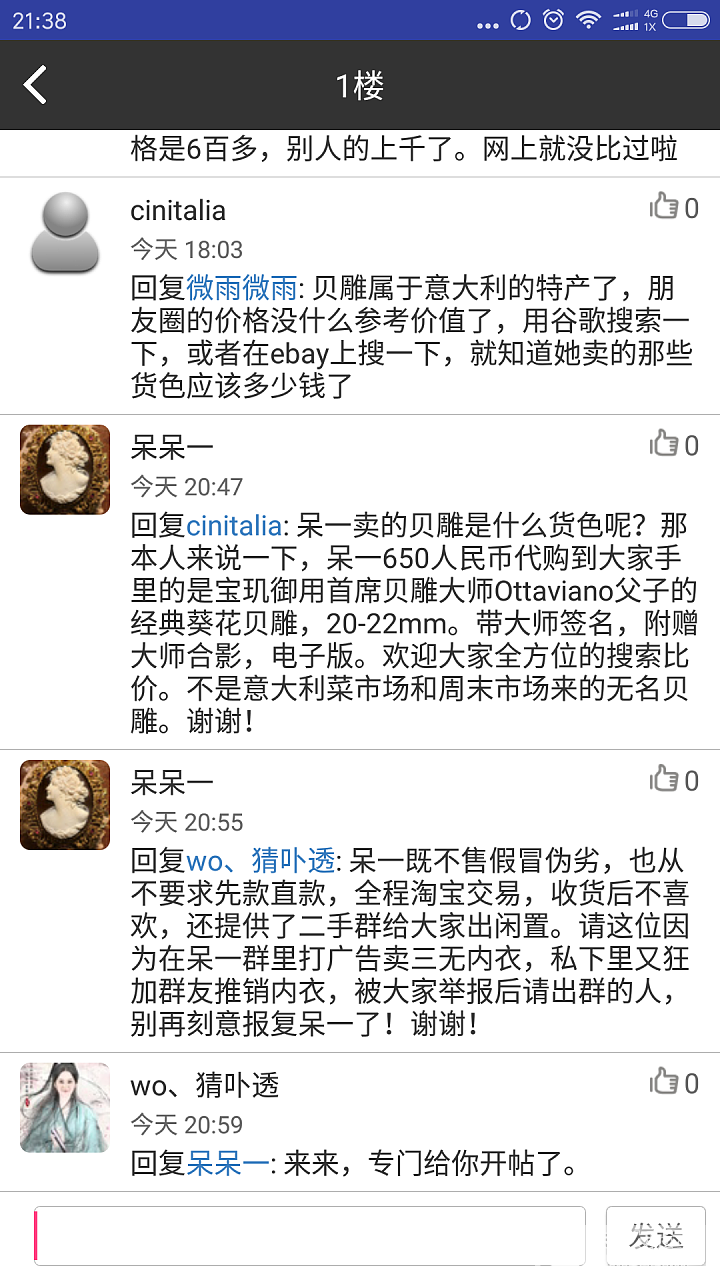Open the 微雨微雨 mention link
Viewport: 720px width, 1280px height.
tap(242, 289)
